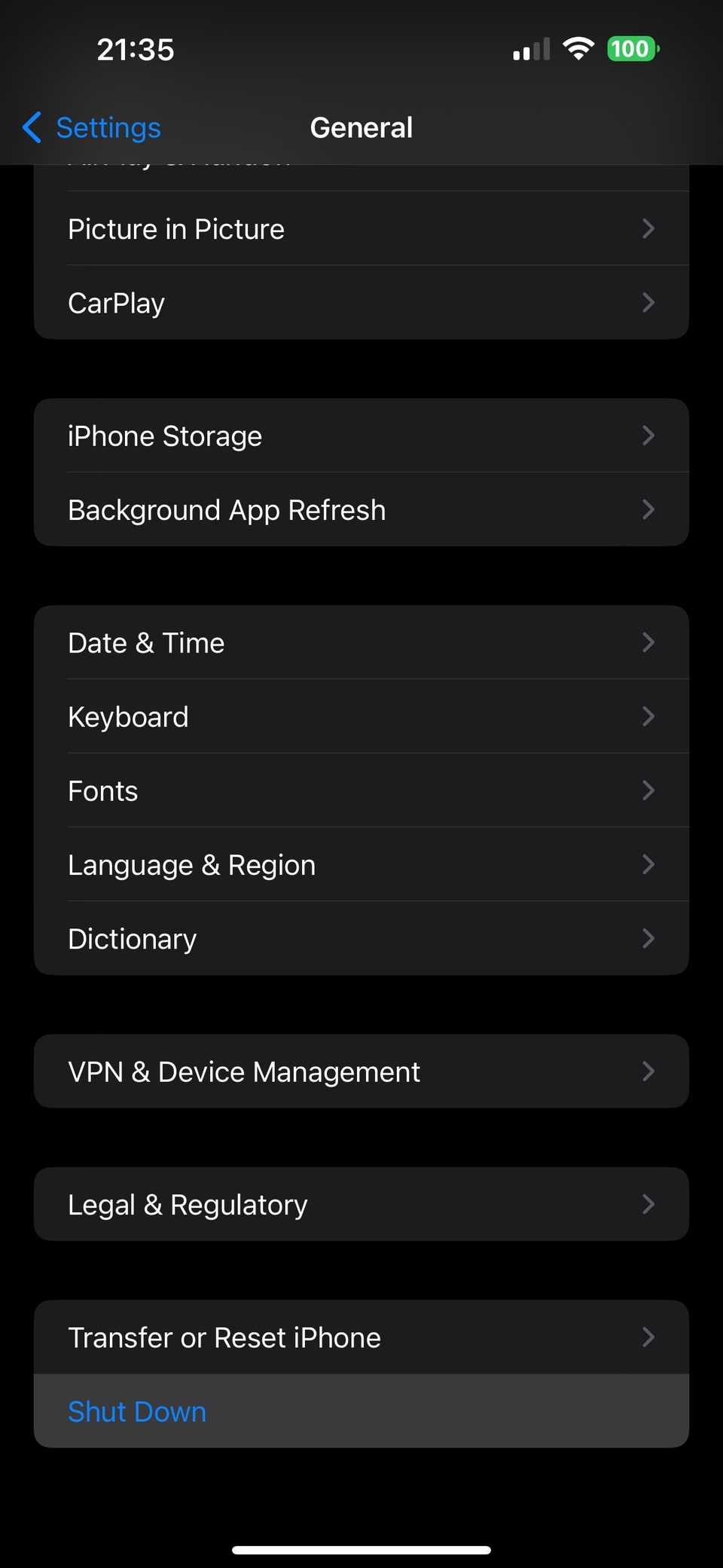This screenshot has width=723, height=1568.
Task: Tap the clock showing 21:35
Action: [136, 48]
